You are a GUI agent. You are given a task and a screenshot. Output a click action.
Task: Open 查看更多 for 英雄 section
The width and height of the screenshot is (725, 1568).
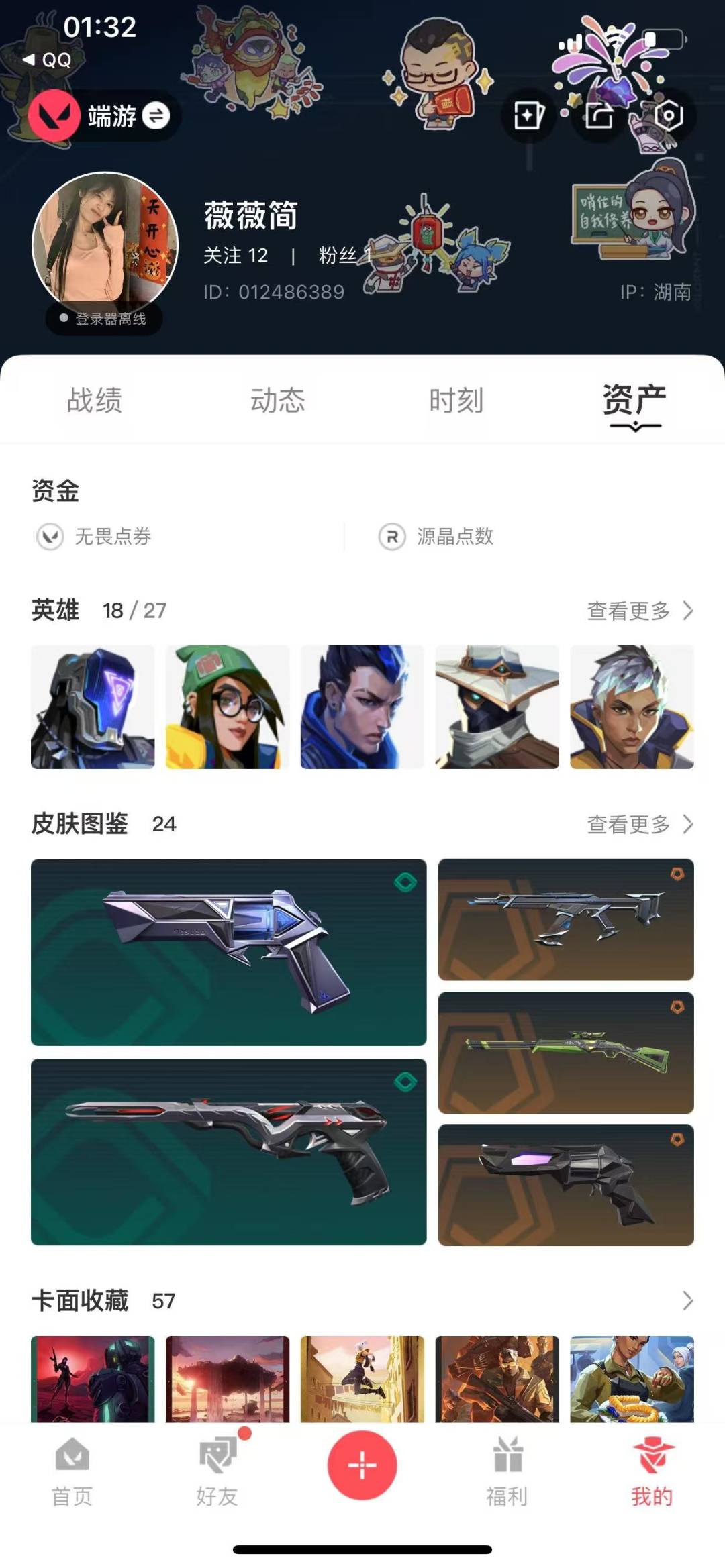click(x=640, y=611)
